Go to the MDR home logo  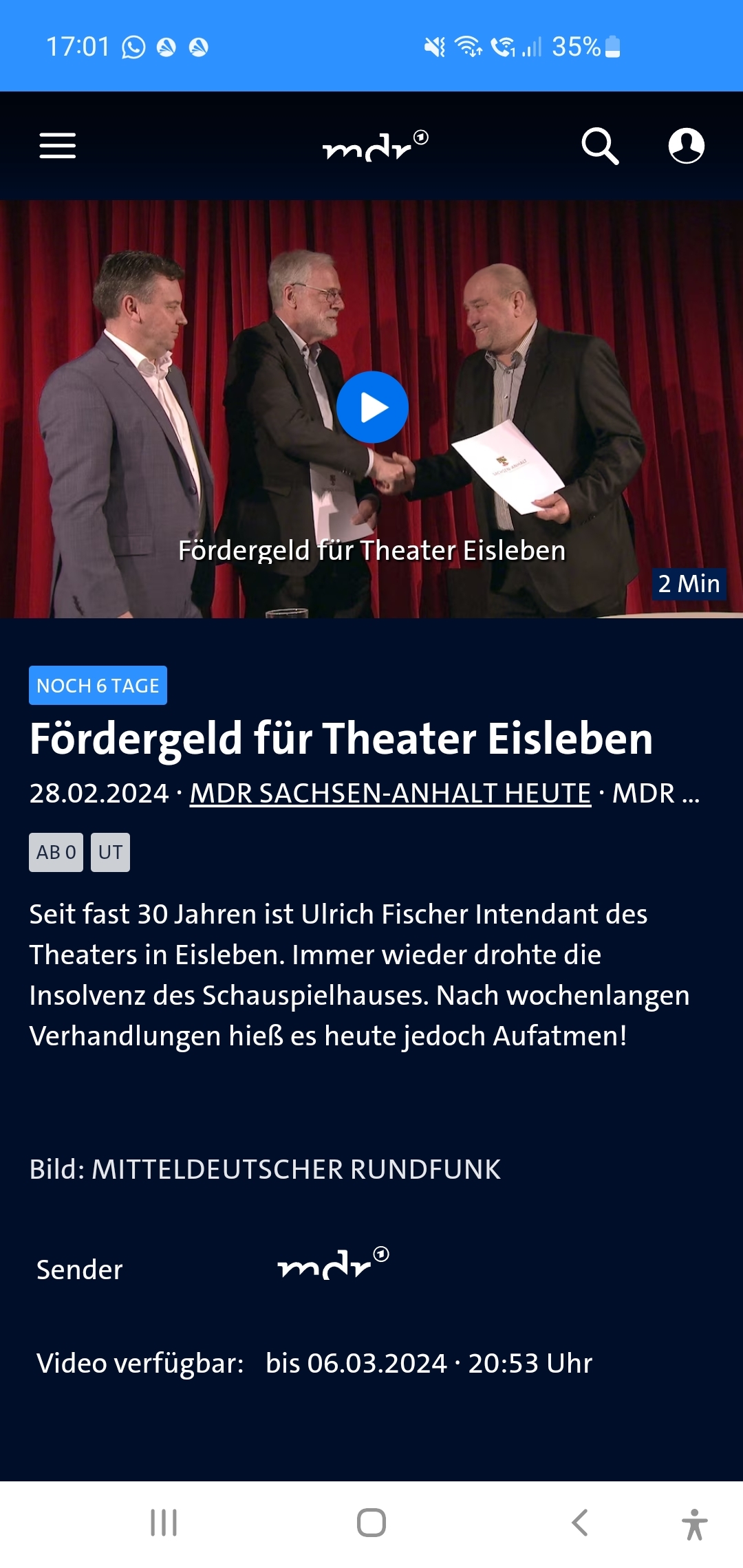point(375,146)
